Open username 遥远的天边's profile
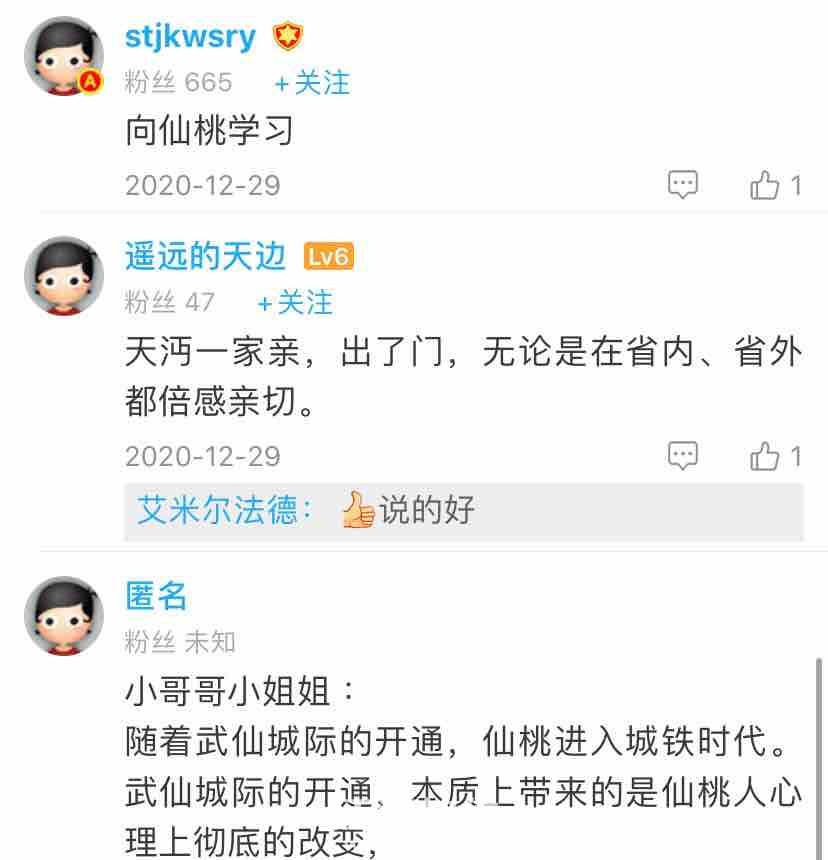 205,257
